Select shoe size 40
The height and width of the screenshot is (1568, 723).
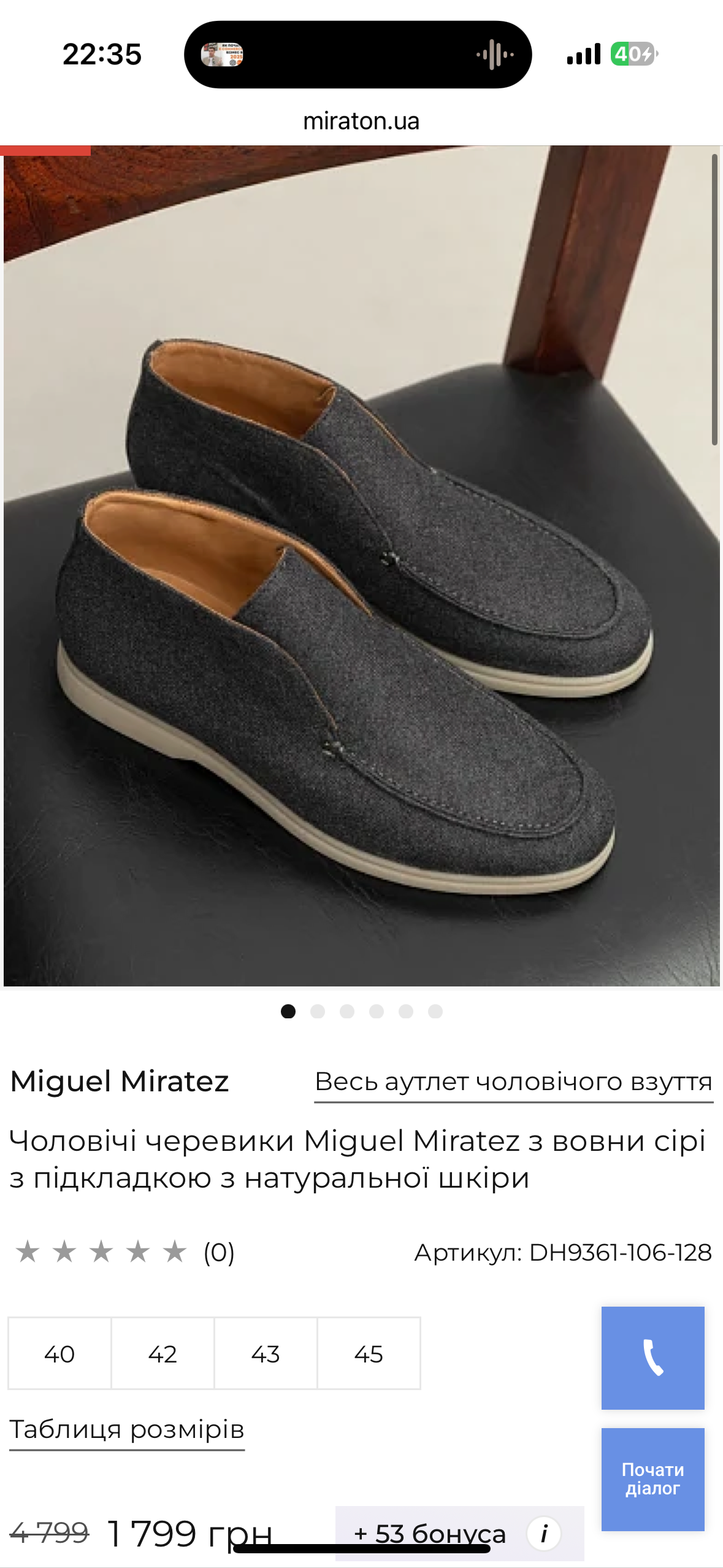(59, 1354)
